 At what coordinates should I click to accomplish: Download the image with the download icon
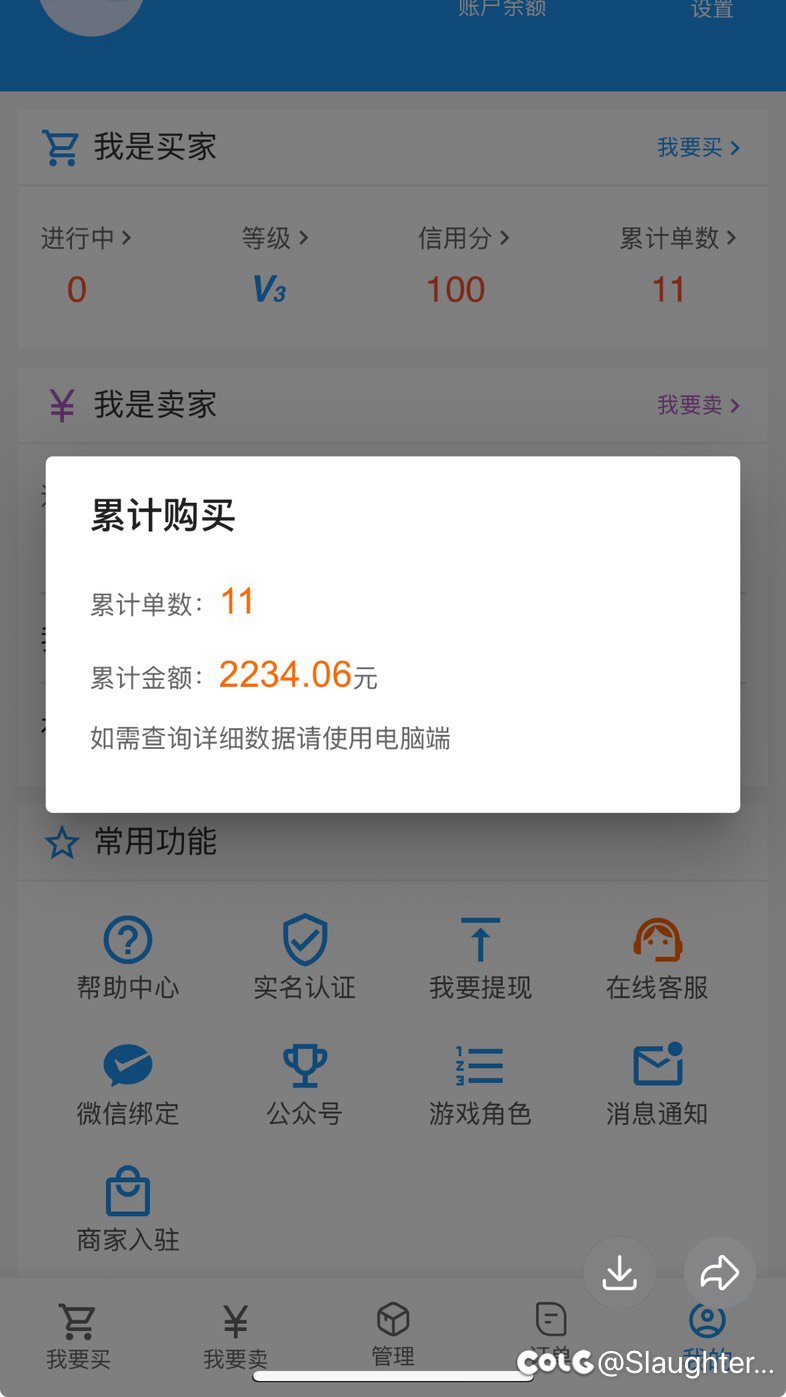click(x=620, y=1273)
